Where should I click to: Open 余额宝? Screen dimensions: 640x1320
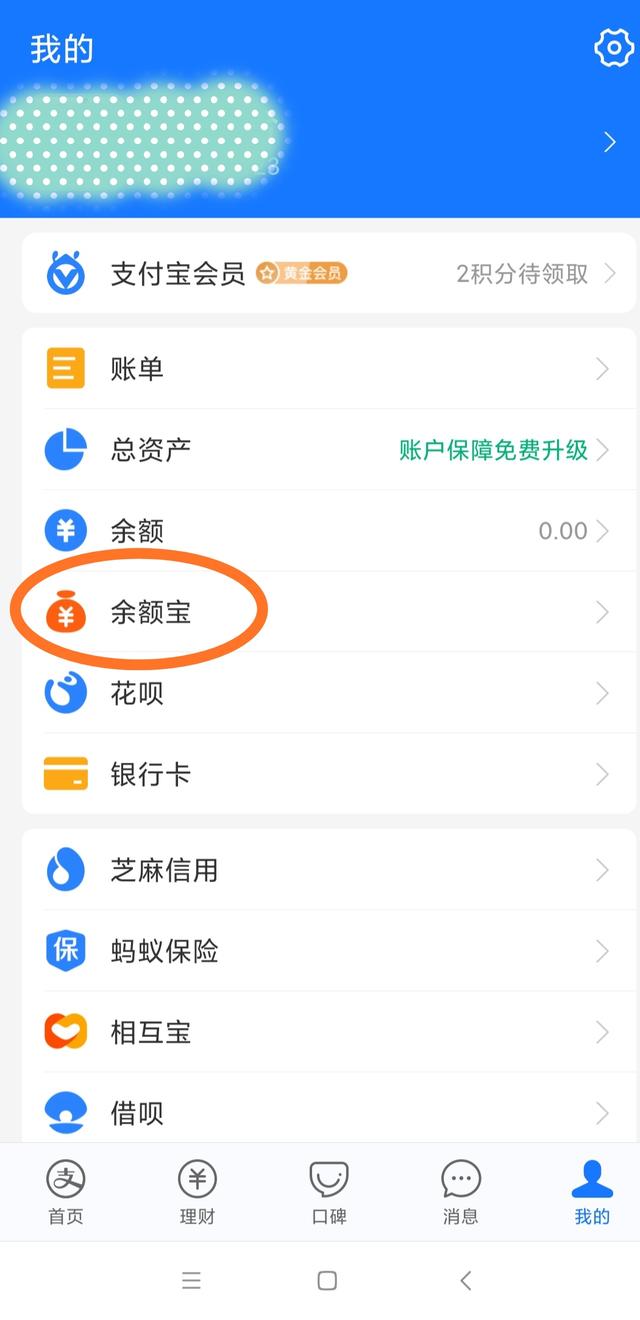coord(329,612)
